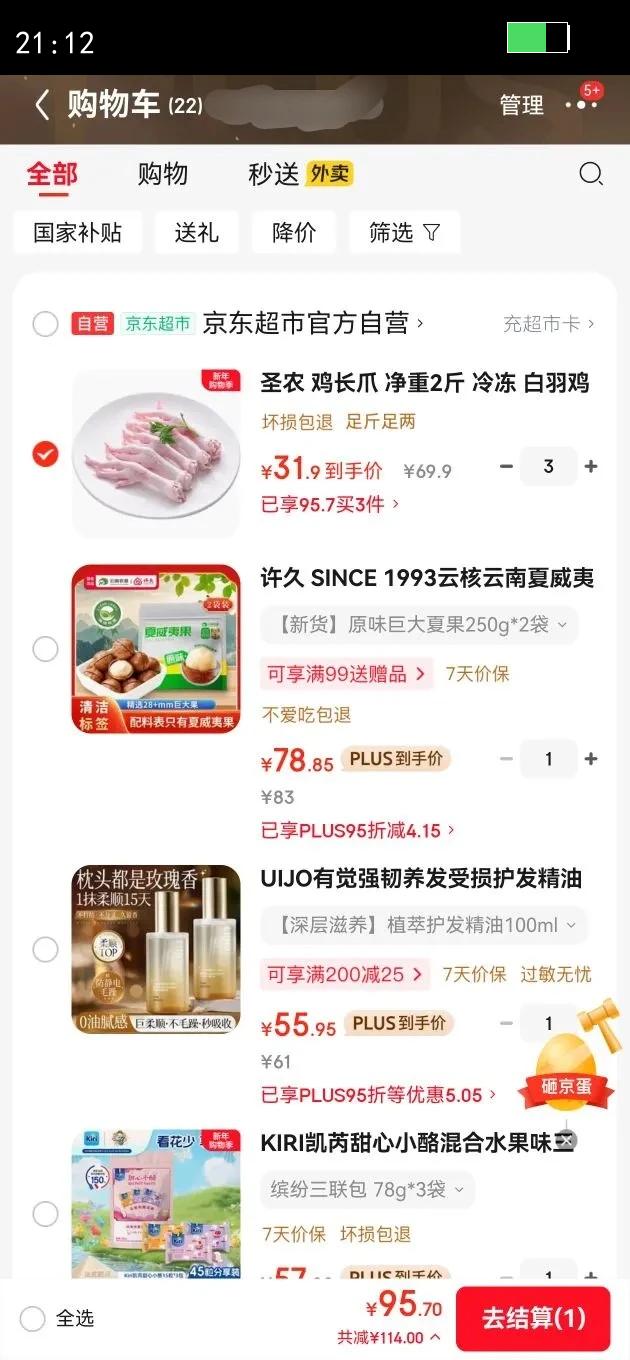This screenshot has width=630, height=1360.
Task: View 可享满200减25 promotion details
Action: pyautogui.click(x=344, y=974)
